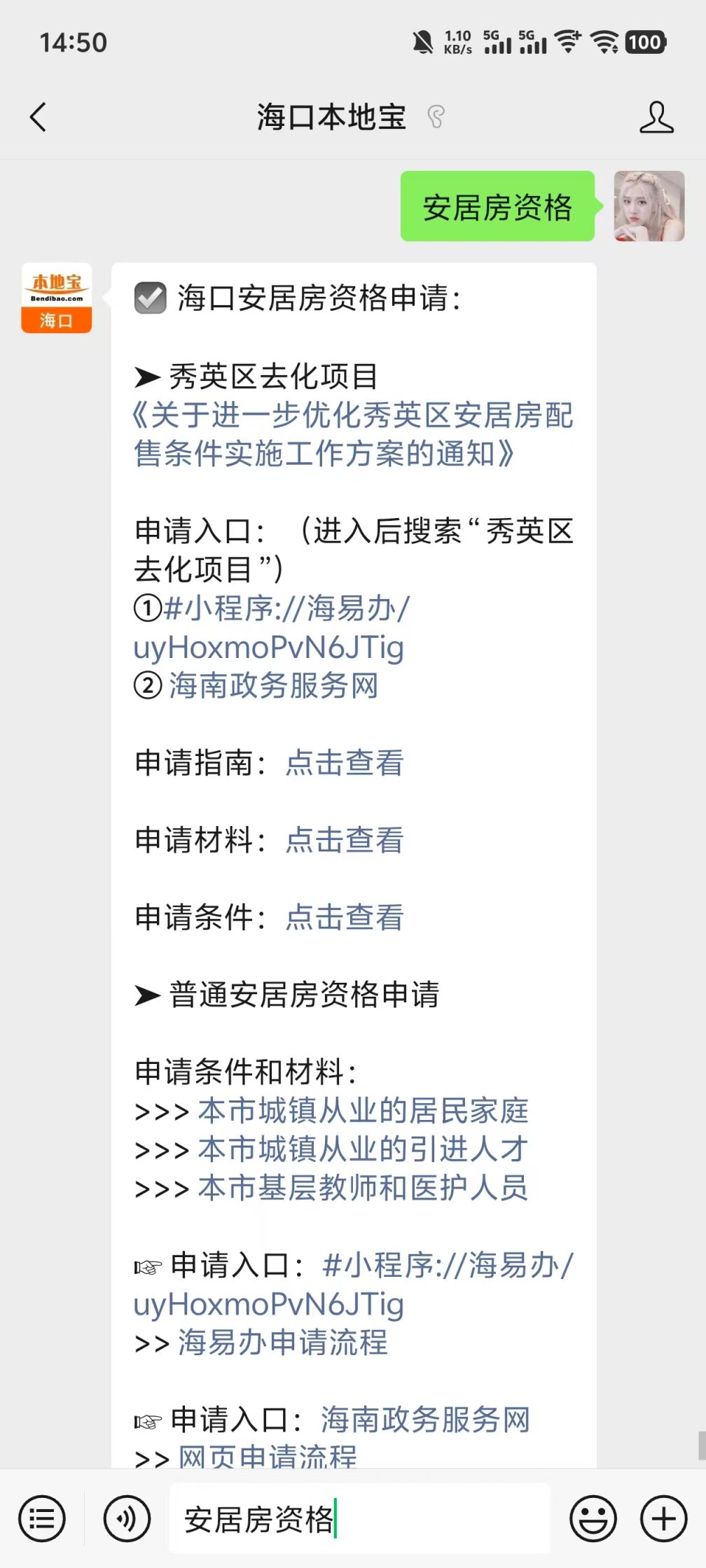Switch to the account menu list icon

point(42,1519)
